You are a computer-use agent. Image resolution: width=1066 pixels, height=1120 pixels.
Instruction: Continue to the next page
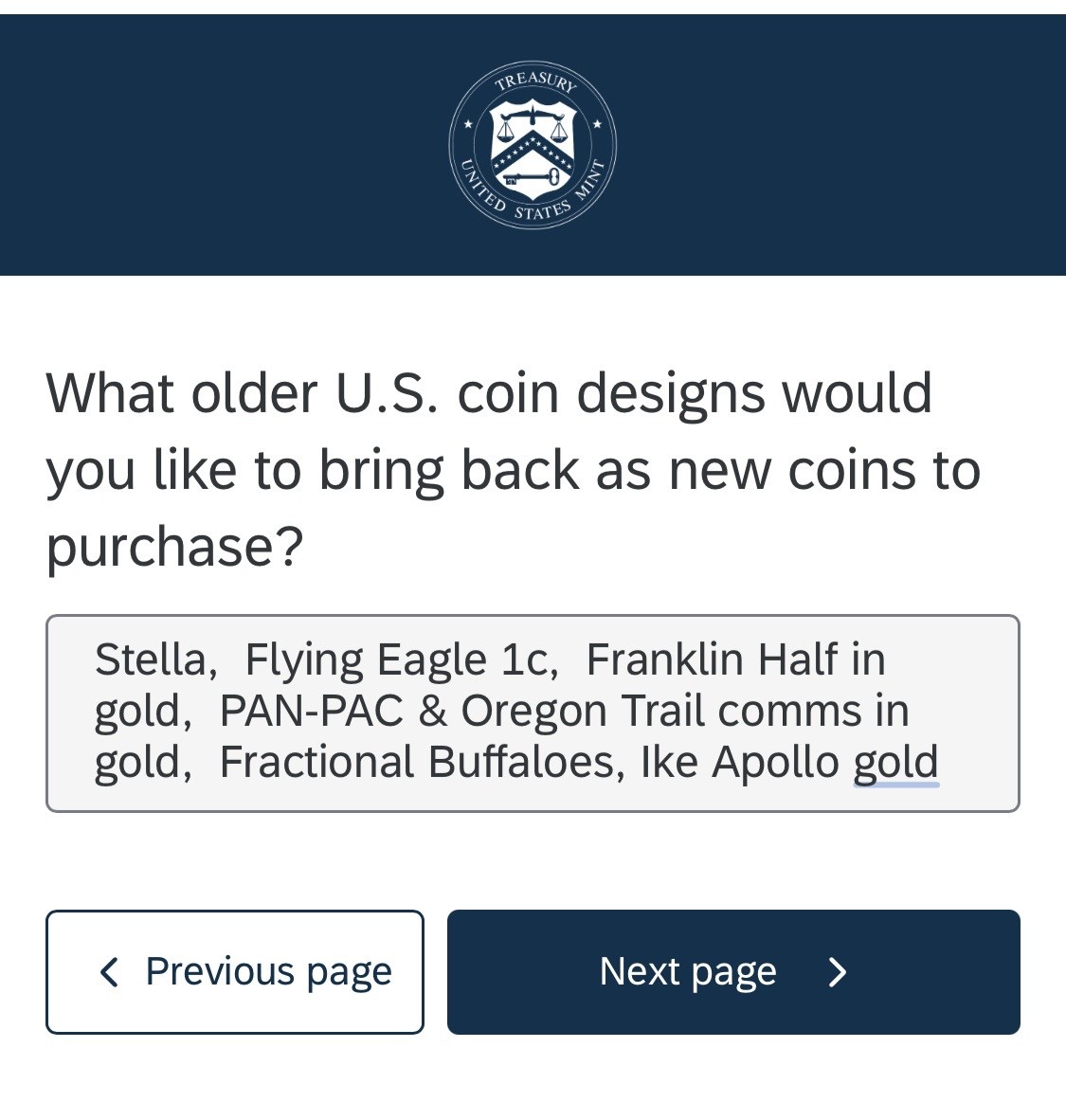click(732, 971)
